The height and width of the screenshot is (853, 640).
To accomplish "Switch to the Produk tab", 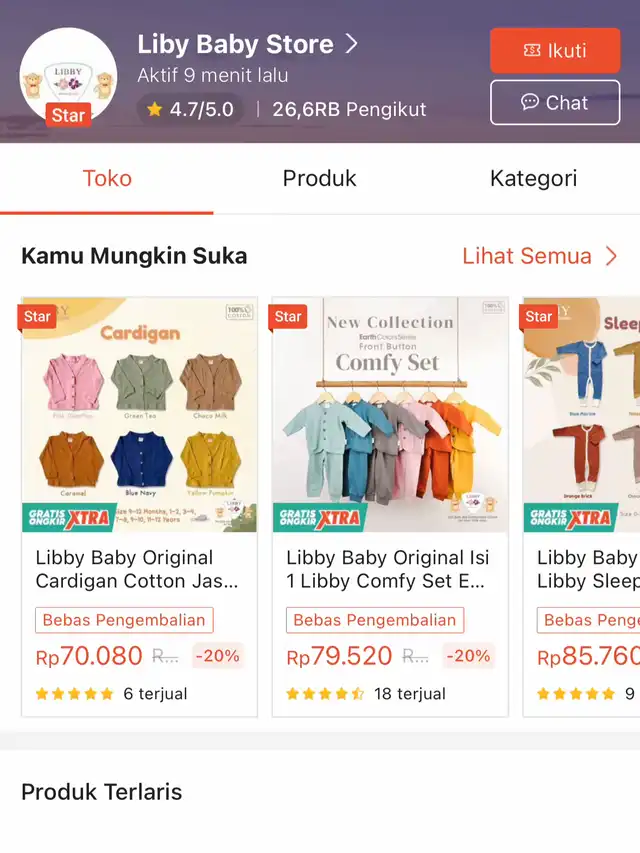I will tap(319, 179).
